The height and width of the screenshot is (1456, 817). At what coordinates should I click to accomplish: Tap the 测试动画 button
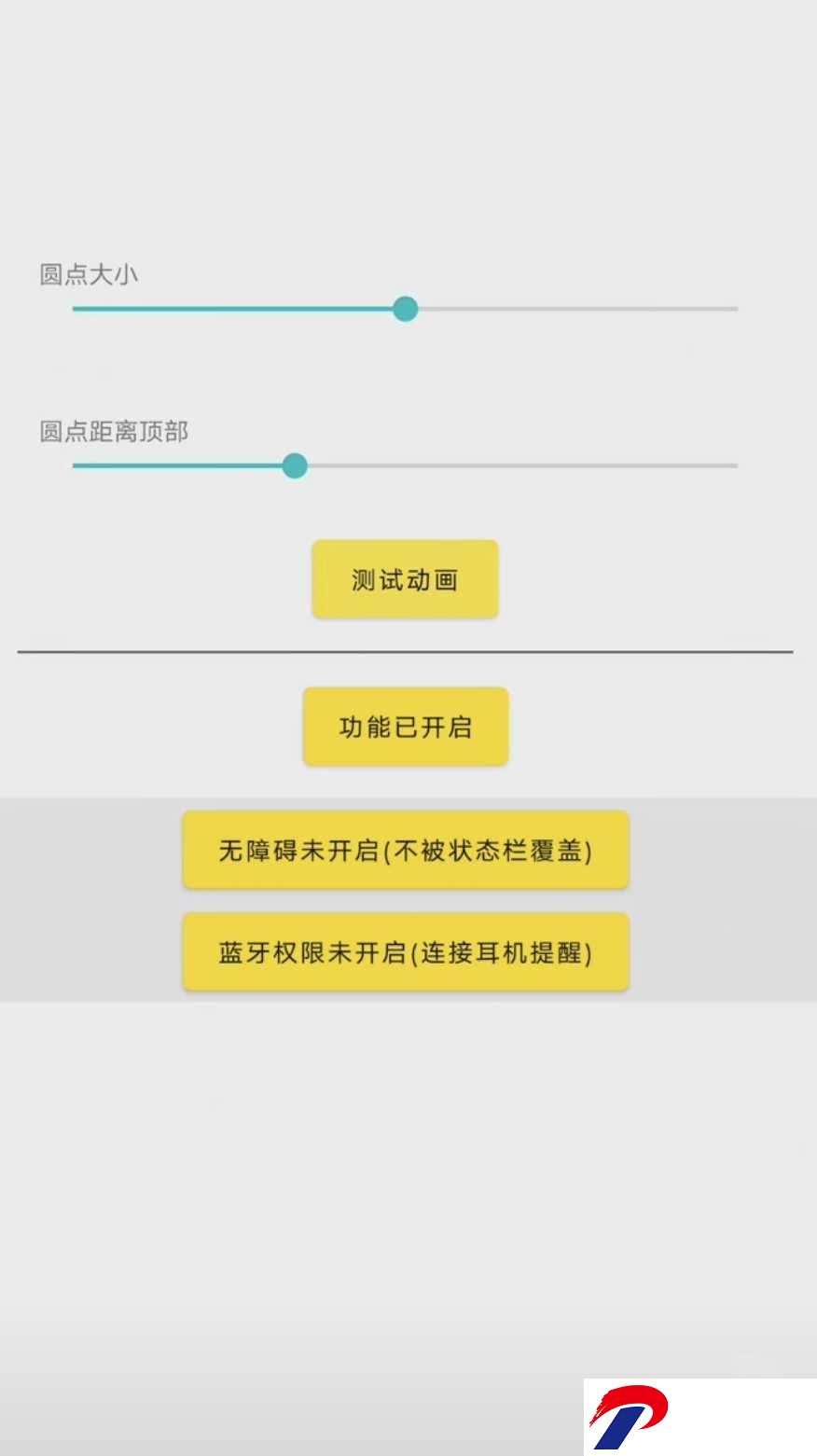click(x=405, y=579)
